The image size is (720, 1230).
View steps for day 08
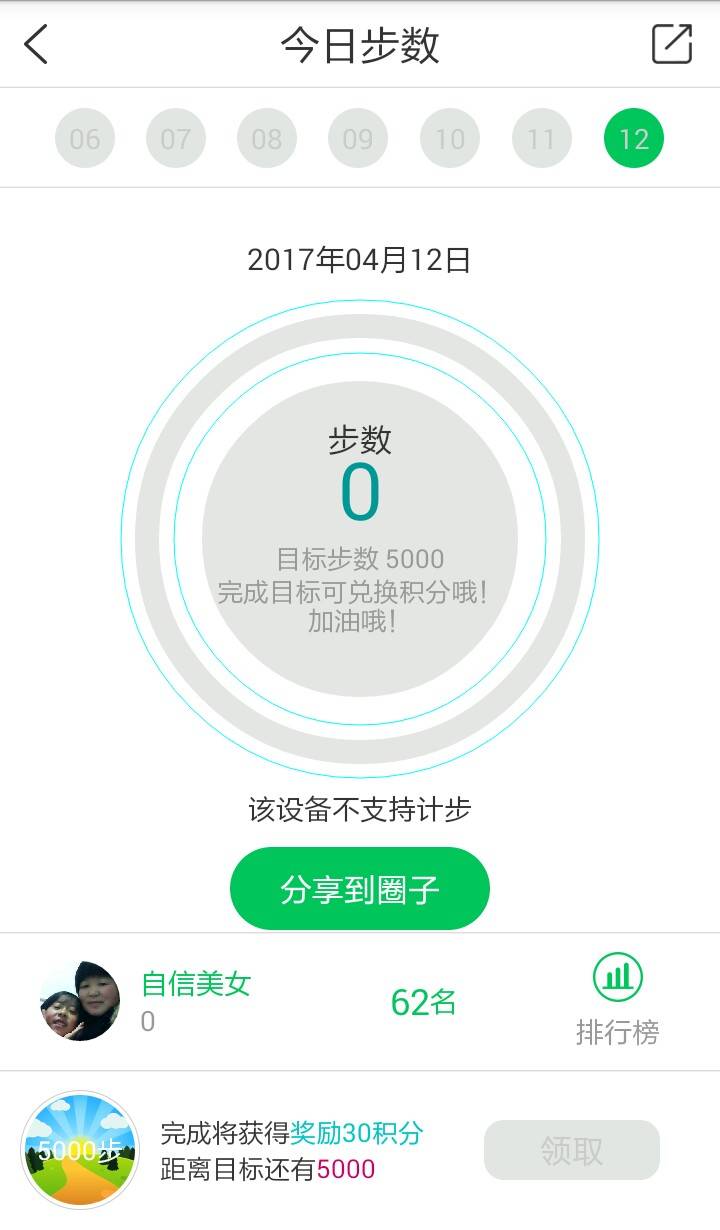[267, 138]
